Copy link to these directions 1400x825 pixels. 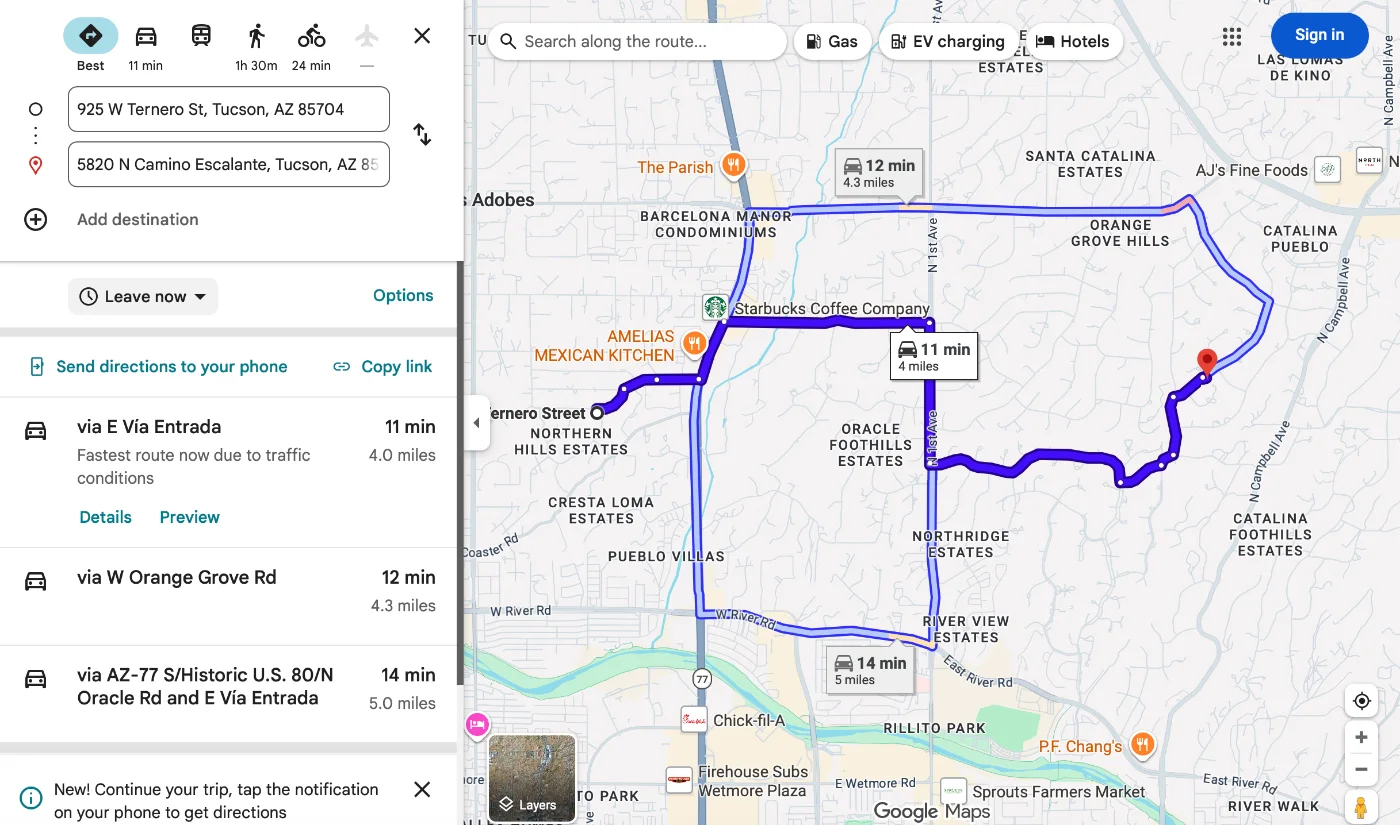coord(383,367)
